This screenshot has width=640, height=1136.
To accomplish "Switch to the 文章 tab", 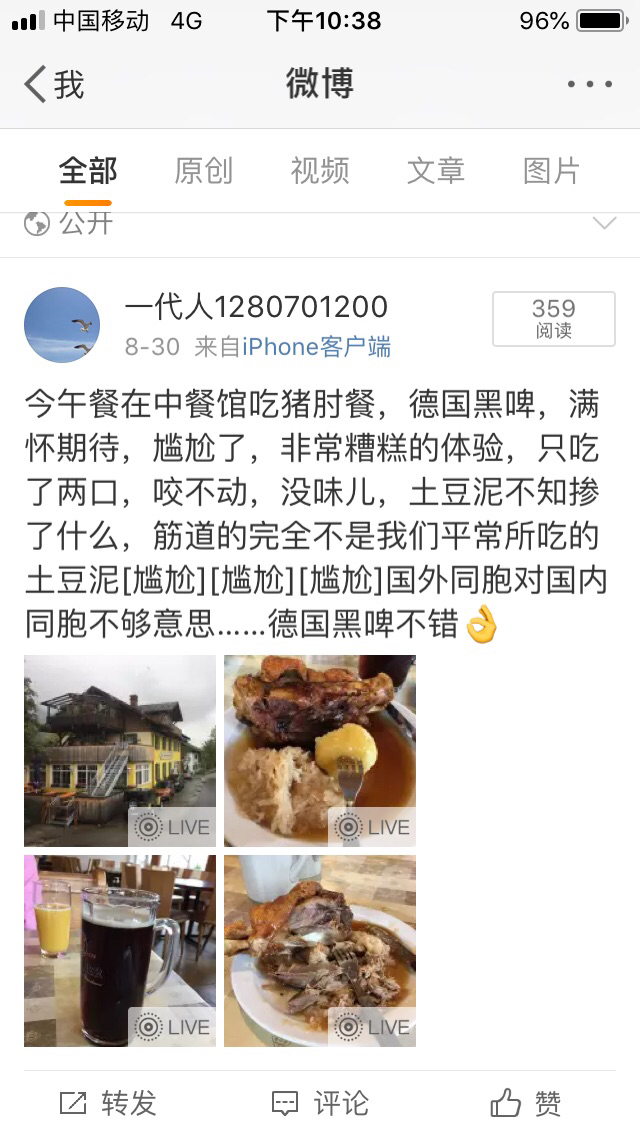I will point(436,171).
